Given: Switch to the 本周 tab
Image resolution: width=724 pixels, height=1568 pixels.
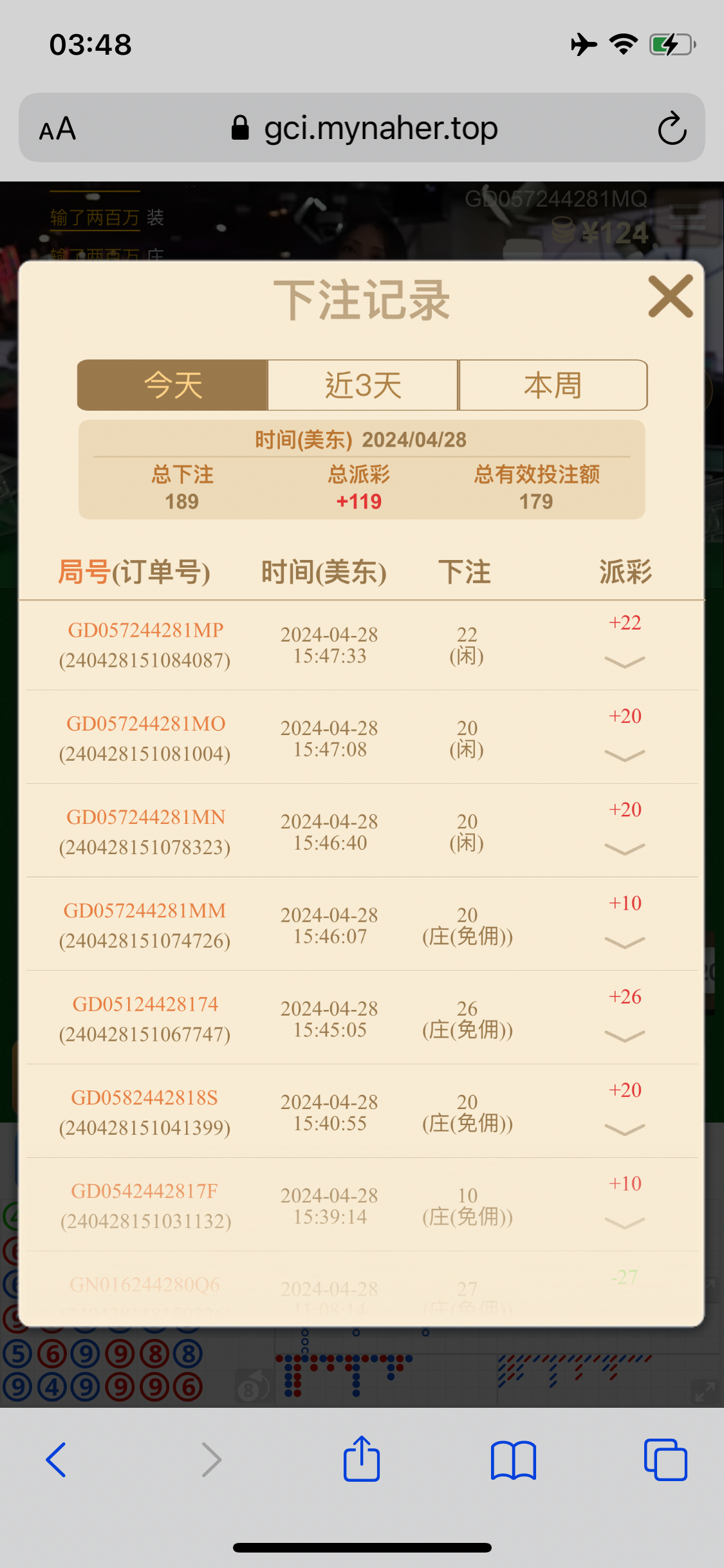Looking at the screenshot, I should click(553, 385).
